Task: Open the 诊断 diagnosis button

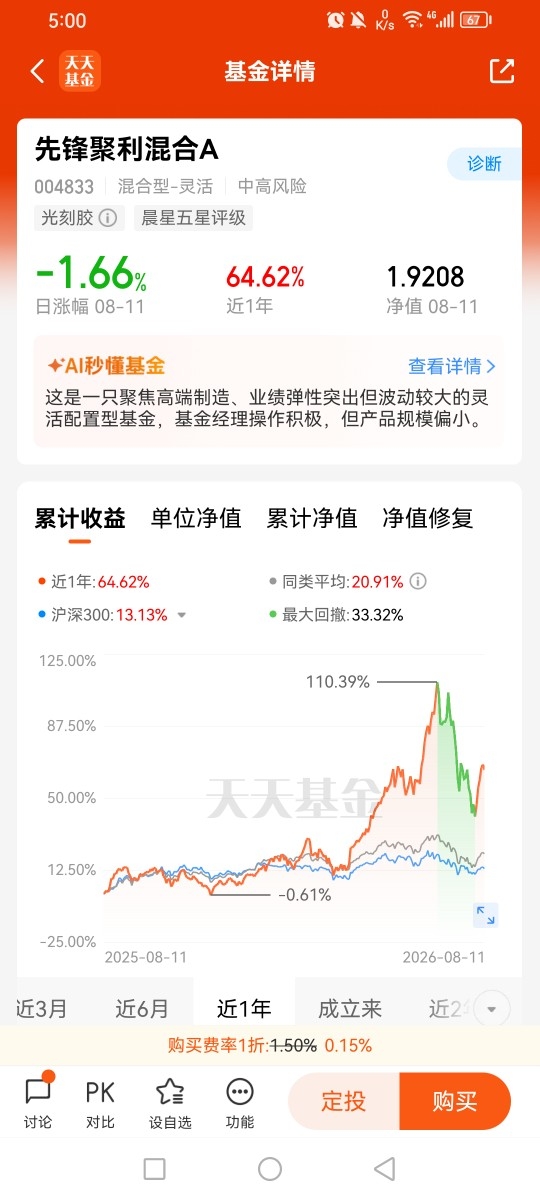Action: click(x=484, y=164)
